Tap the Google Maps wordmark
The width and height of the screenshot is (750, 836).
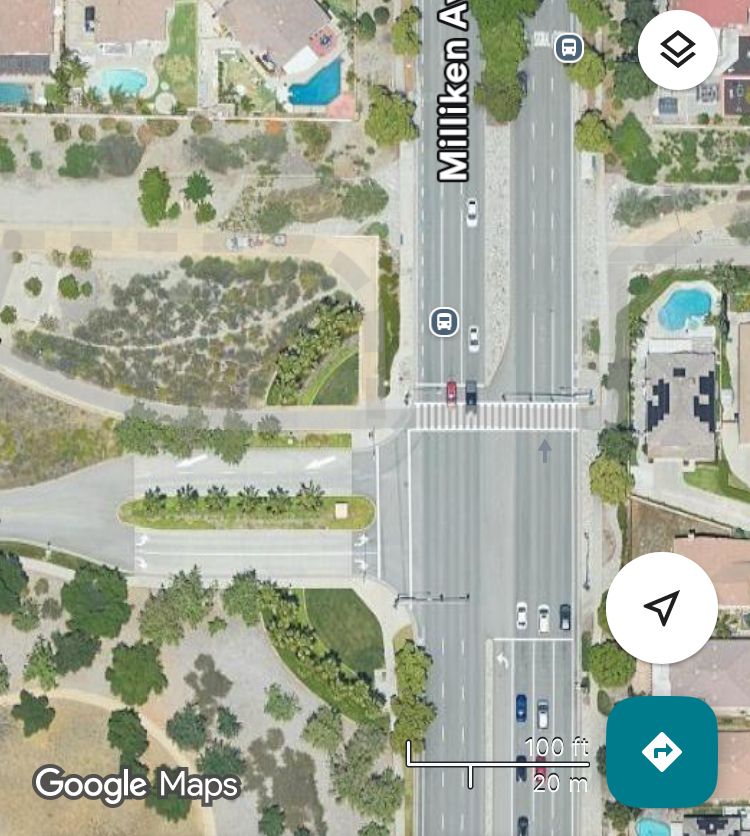pyautogui.click(x=137, y=786)
